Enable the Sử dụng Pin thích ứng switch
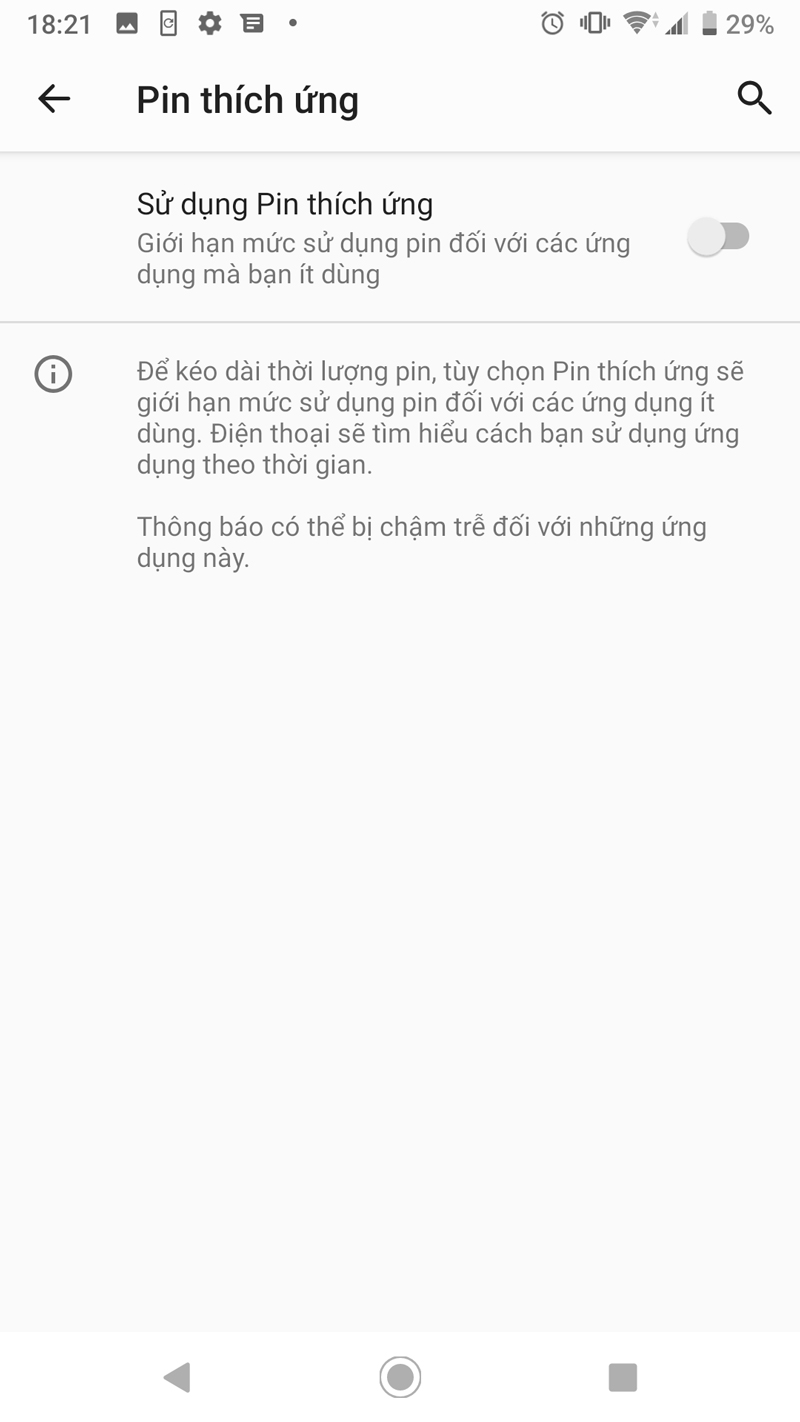Screen dimensions: 800x1422 (719, 238)
